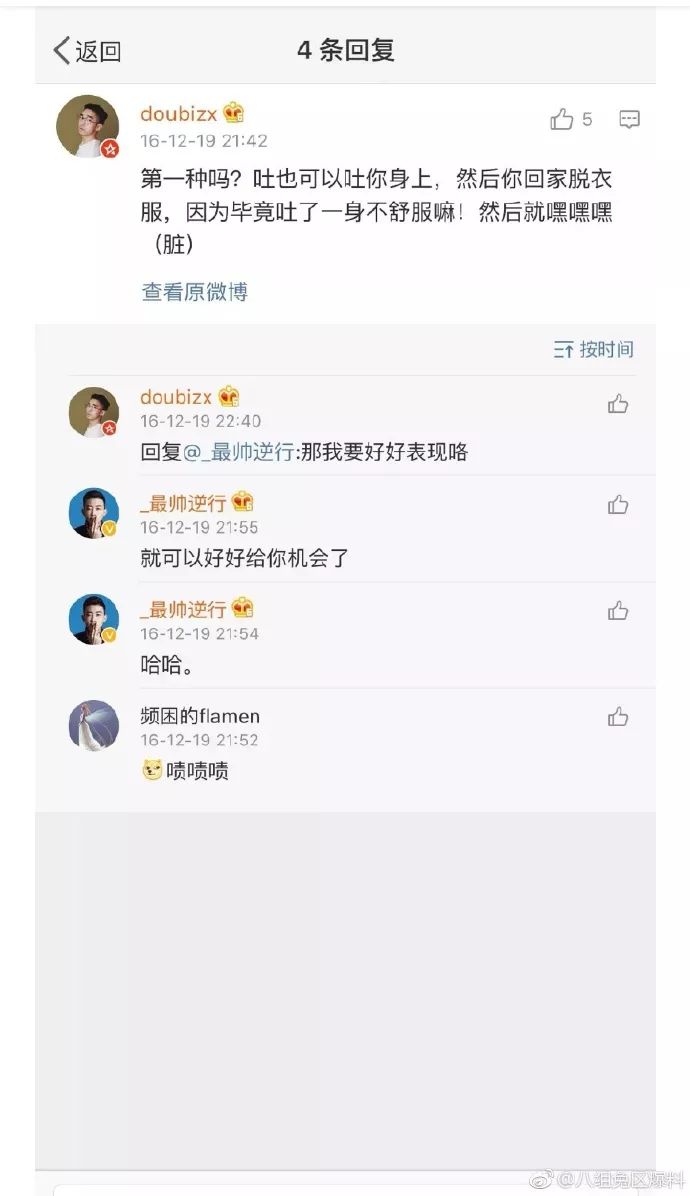Like the main comment with 5 likes
Screen dimensions: 690x1196
pyautogui.click(x=562, y=120)
